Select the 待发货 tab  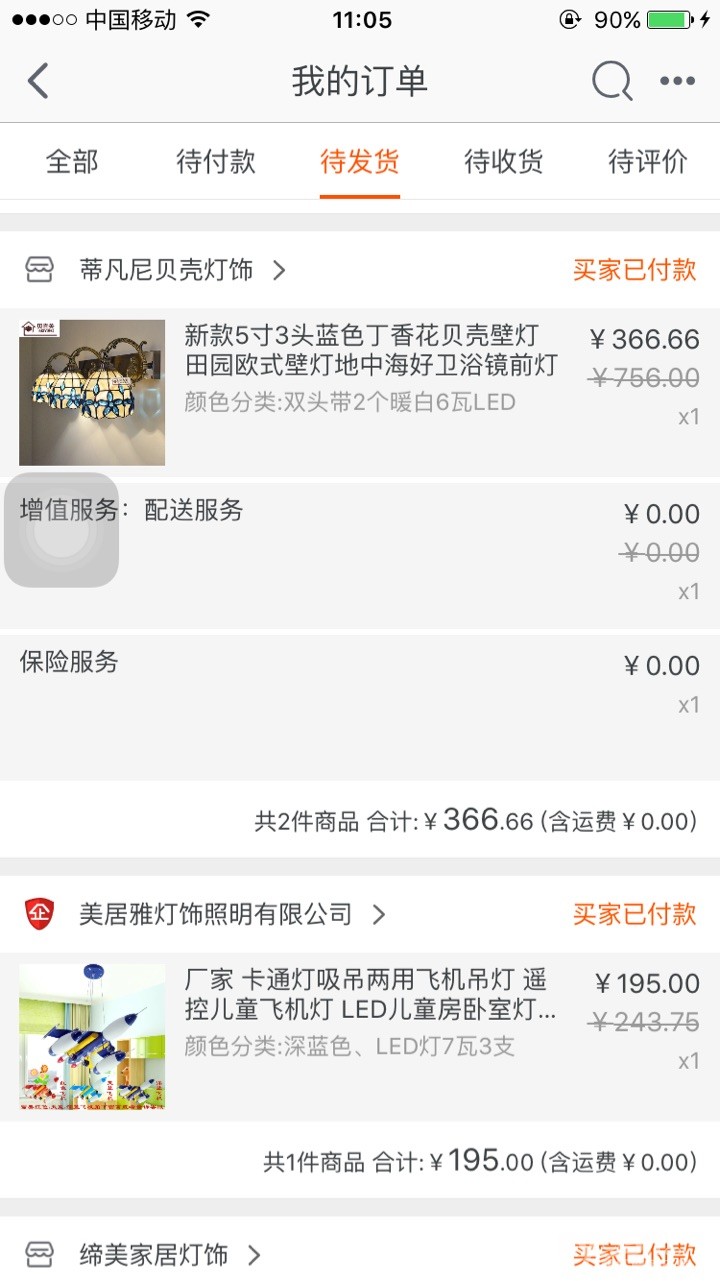[360, 161]
